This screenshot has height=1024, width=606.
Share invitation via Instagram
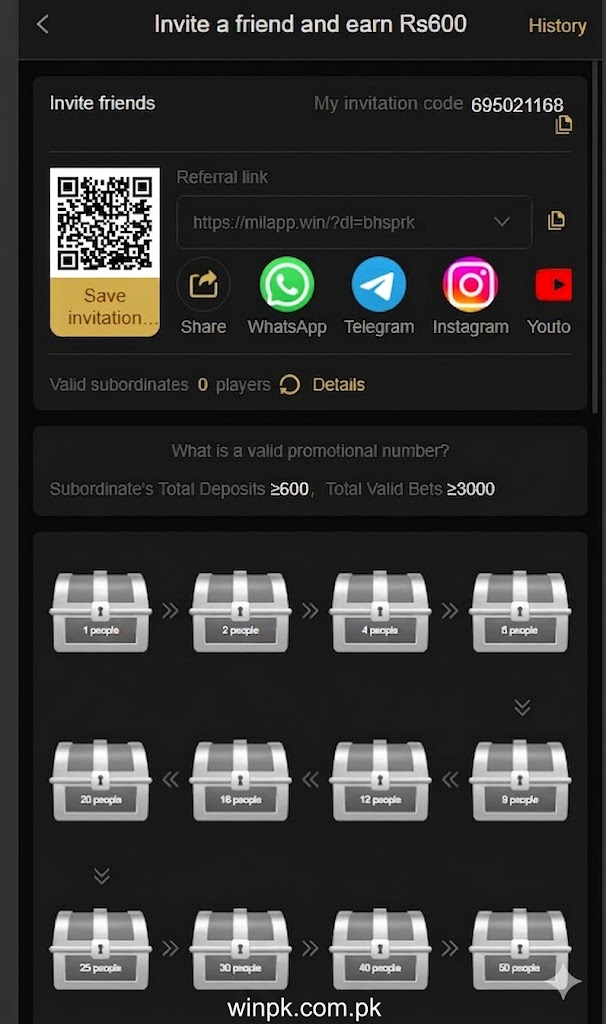[470, 285]
